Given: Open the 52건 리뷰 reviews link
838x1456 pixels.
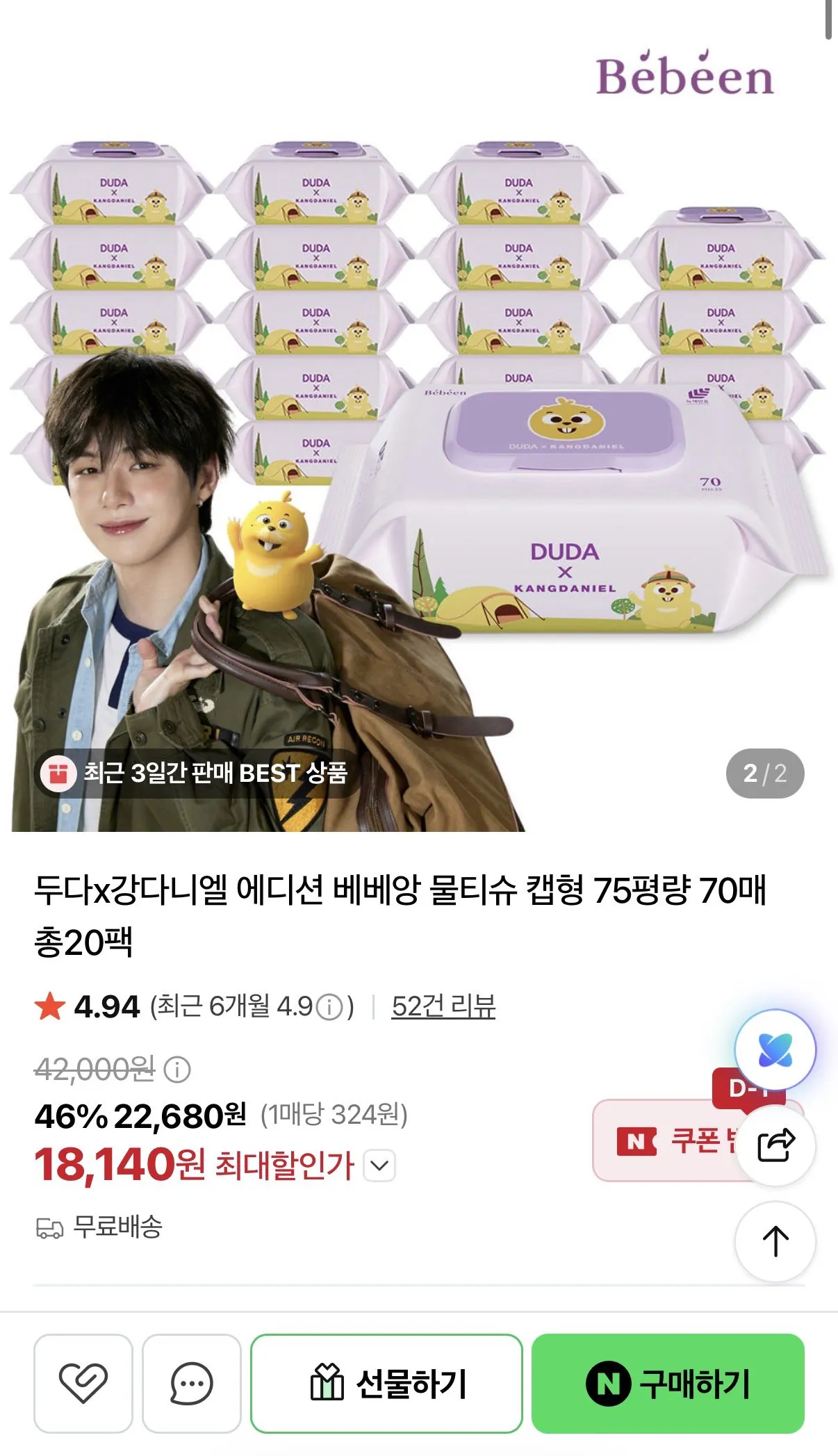Looking at the screenshot, I should click(x=443, y=1006).
